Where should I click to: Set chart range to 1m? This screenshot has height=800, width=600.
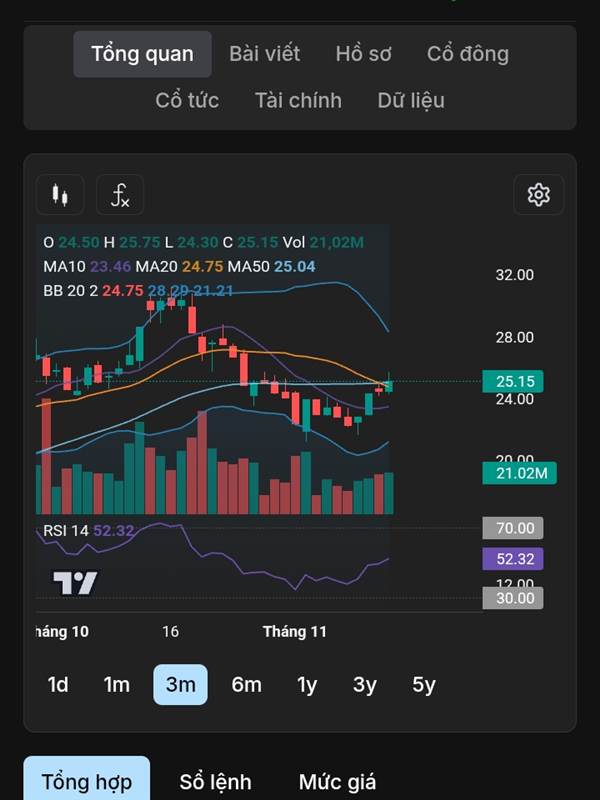[x=116, y=684]
